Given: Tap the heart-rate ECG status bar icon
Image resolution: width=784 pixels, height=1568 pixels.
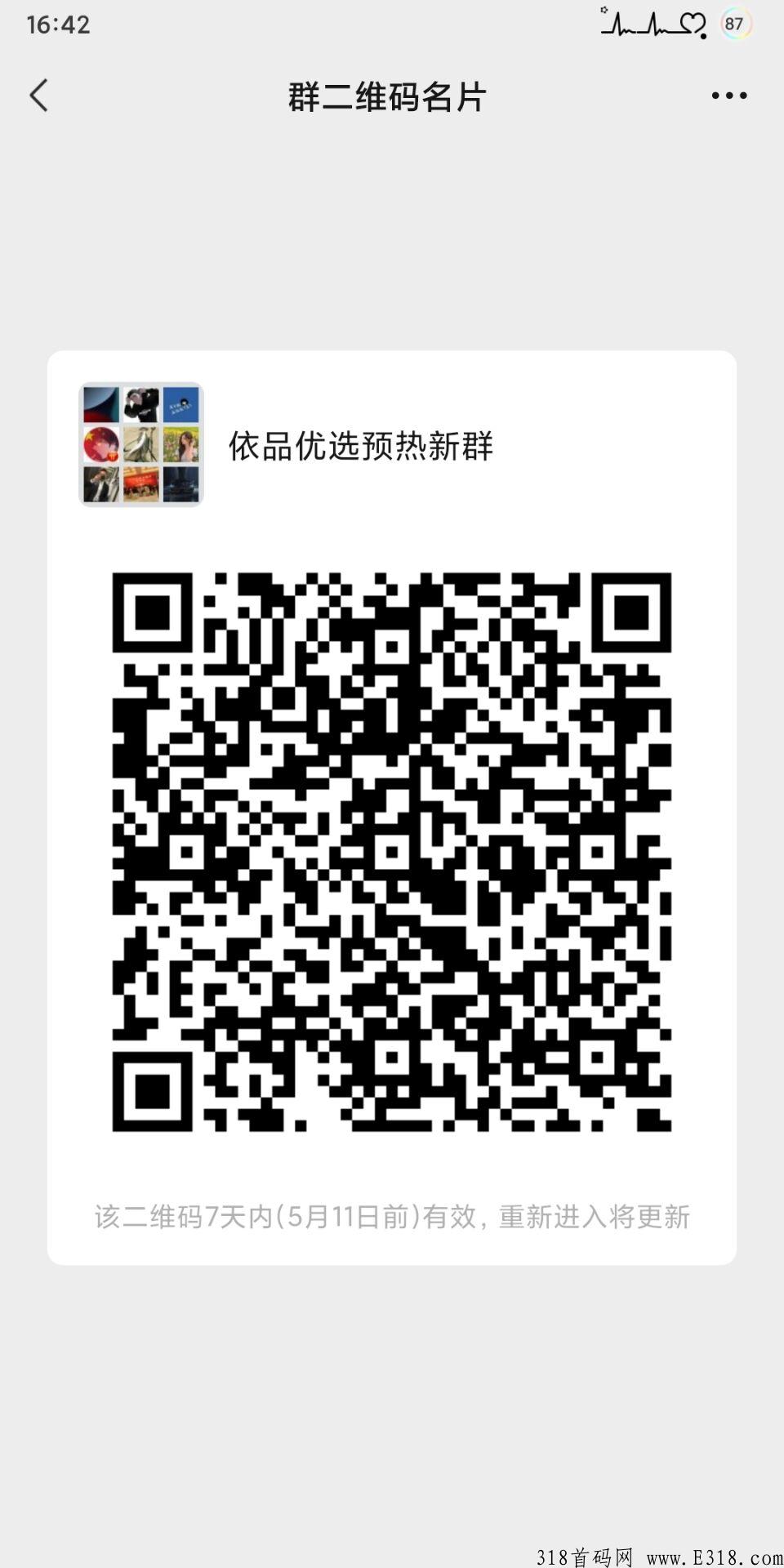Looking at the screenshot, I should tap(645, 23).
